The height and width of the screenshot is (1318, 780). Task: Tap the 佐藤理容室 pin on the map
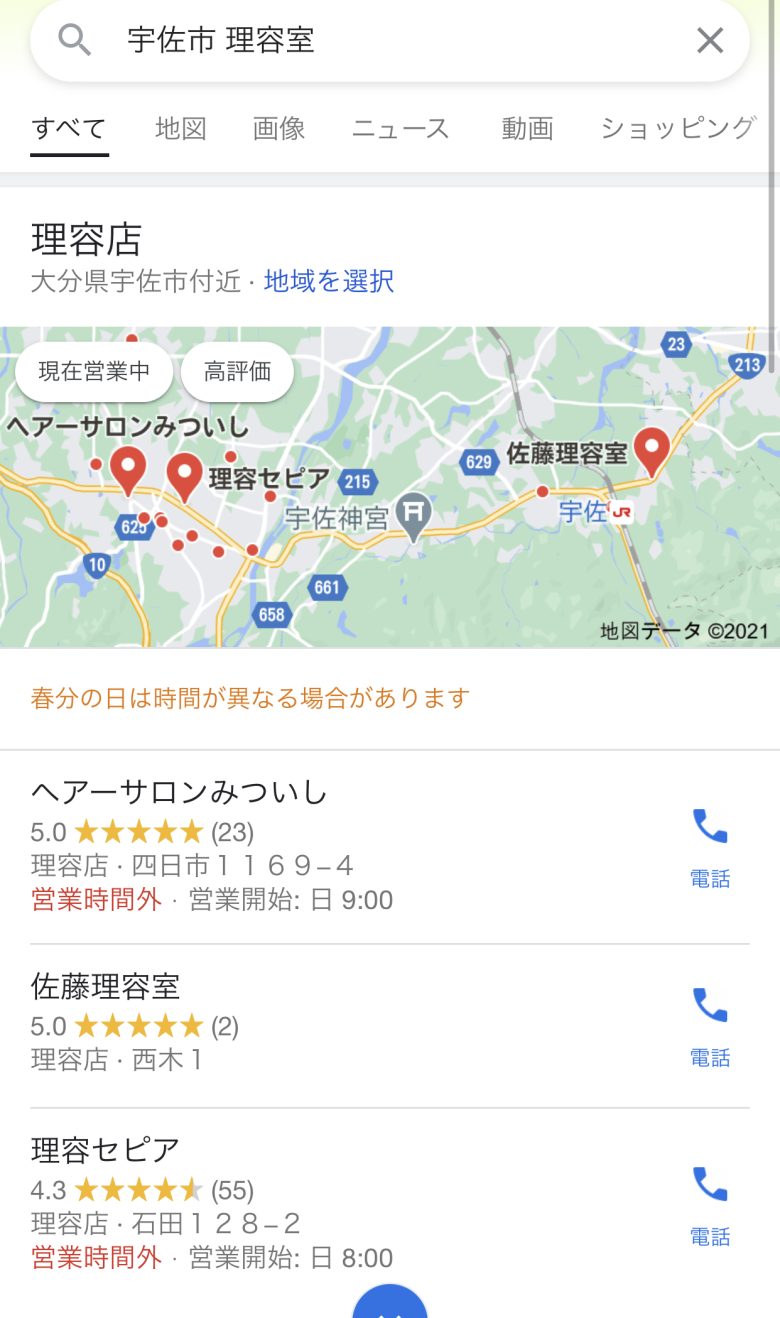pos(653,451)
